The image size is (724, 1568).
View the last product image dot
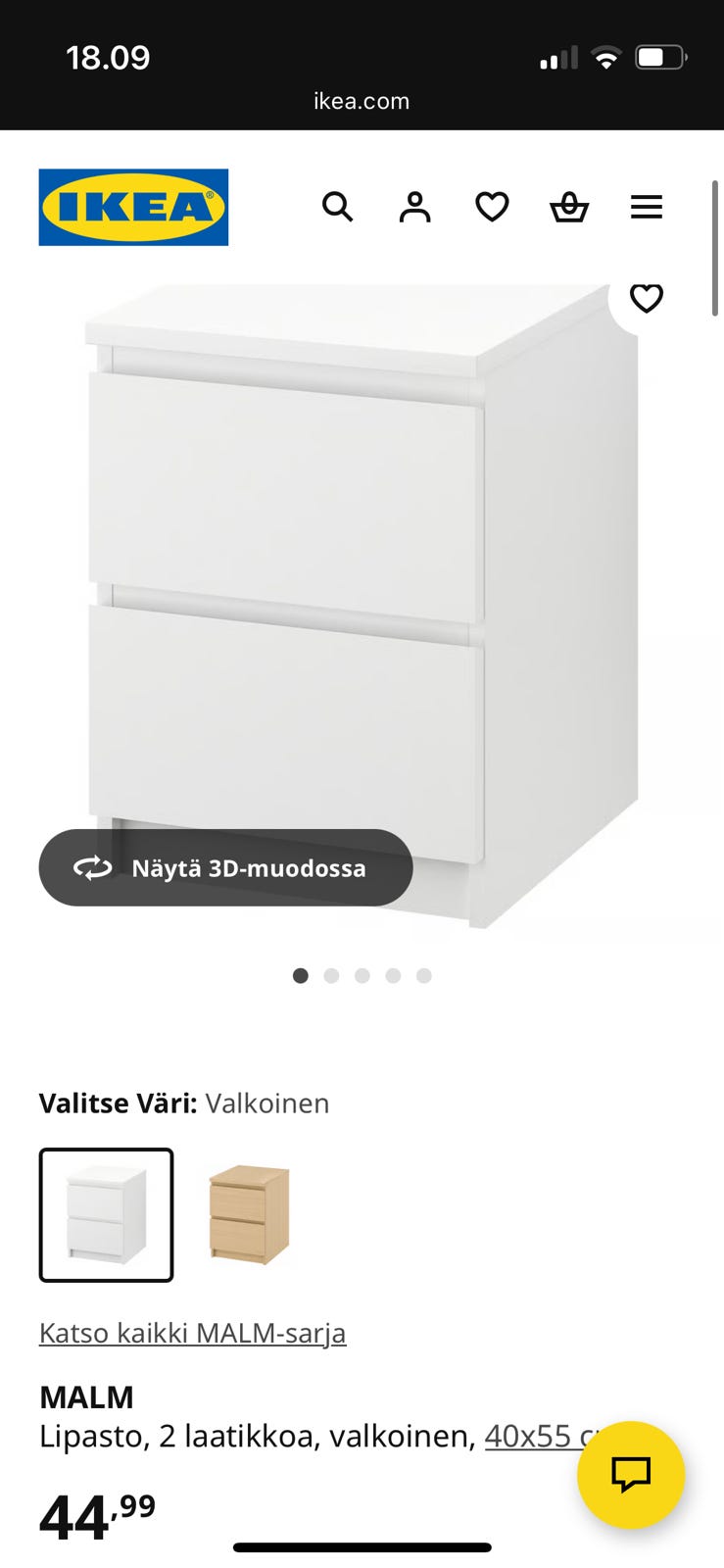coord(423,976)
